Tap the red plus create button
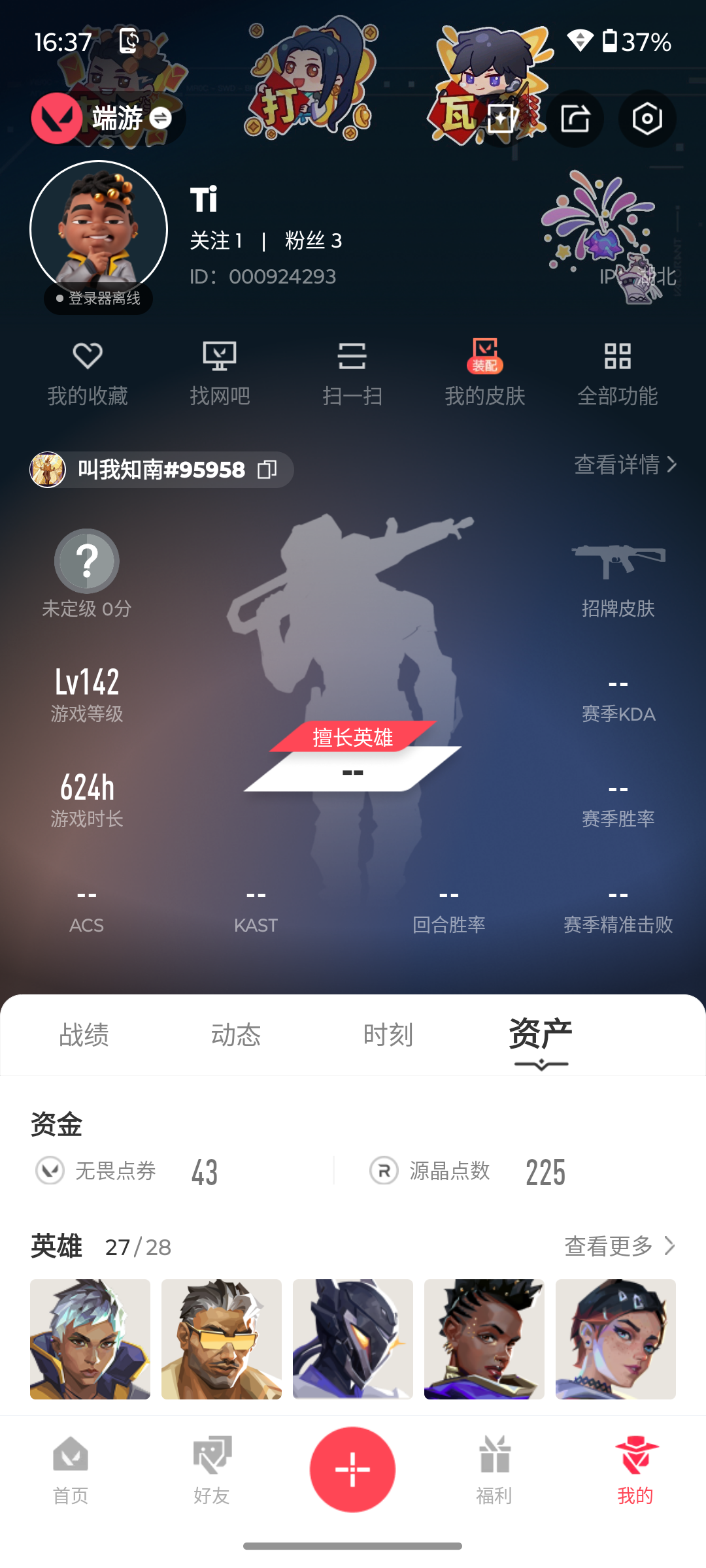Screen dimensions: 706x1568 pos(352,1469)
